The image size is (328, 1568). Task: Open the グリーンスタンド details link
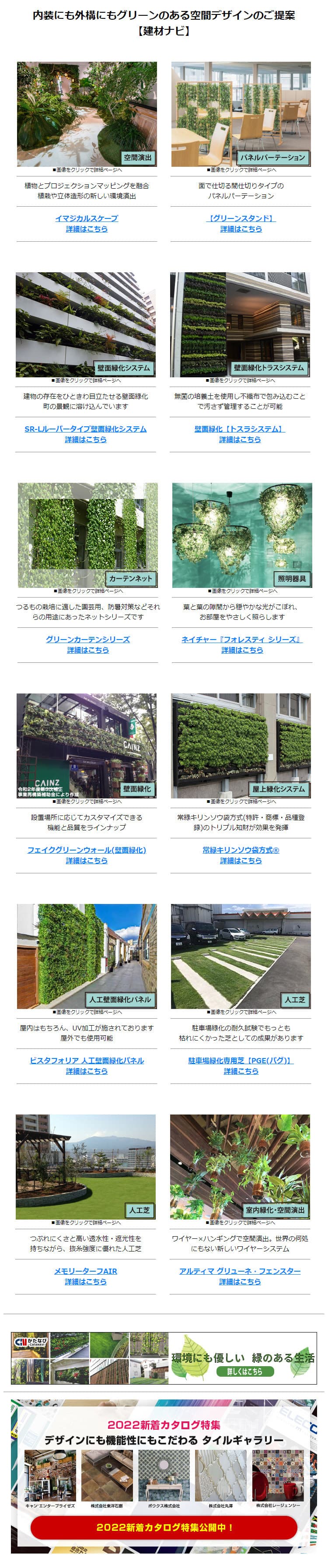tap(241, 218)
